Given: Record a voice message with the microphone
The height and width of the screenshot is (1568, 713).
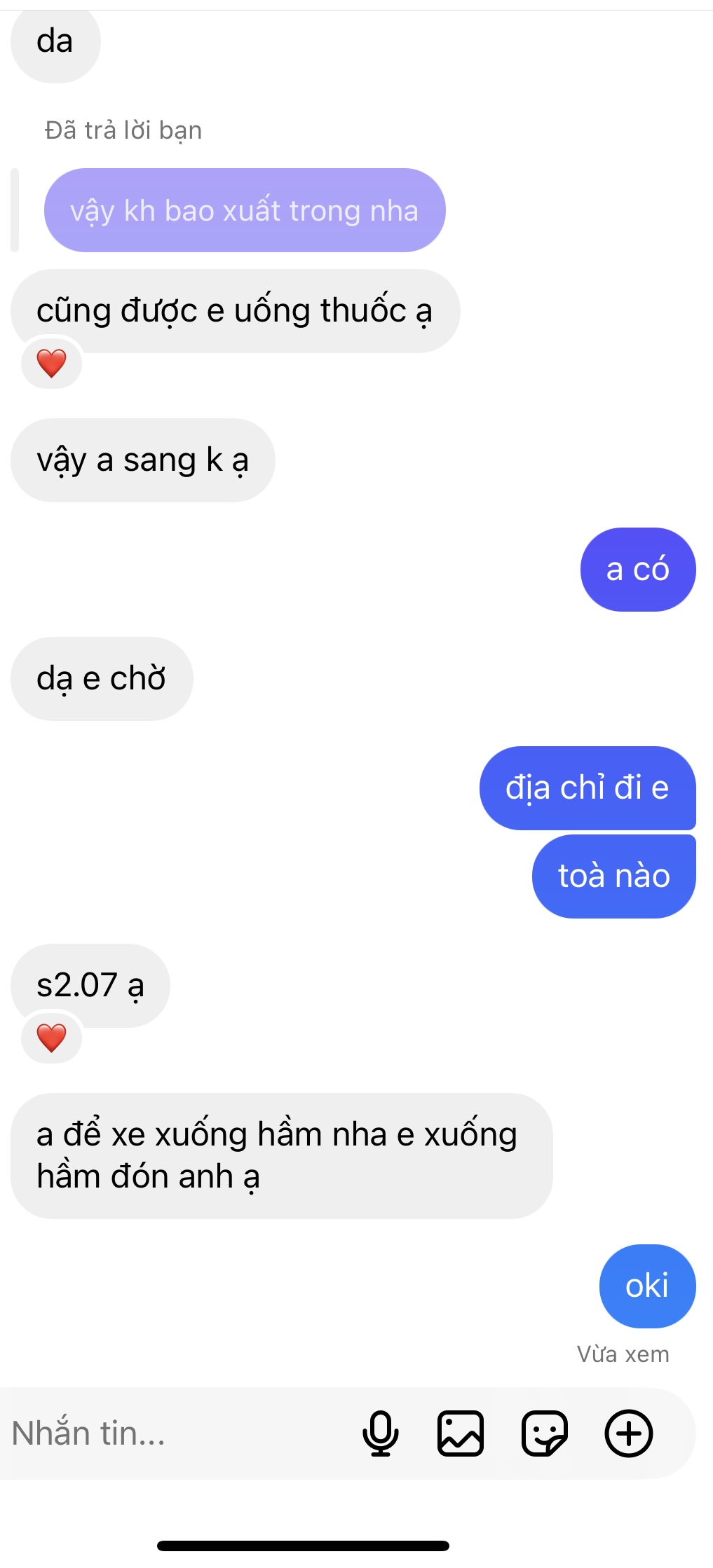Looking at the screenshot, I should (x=380, y=1433).
